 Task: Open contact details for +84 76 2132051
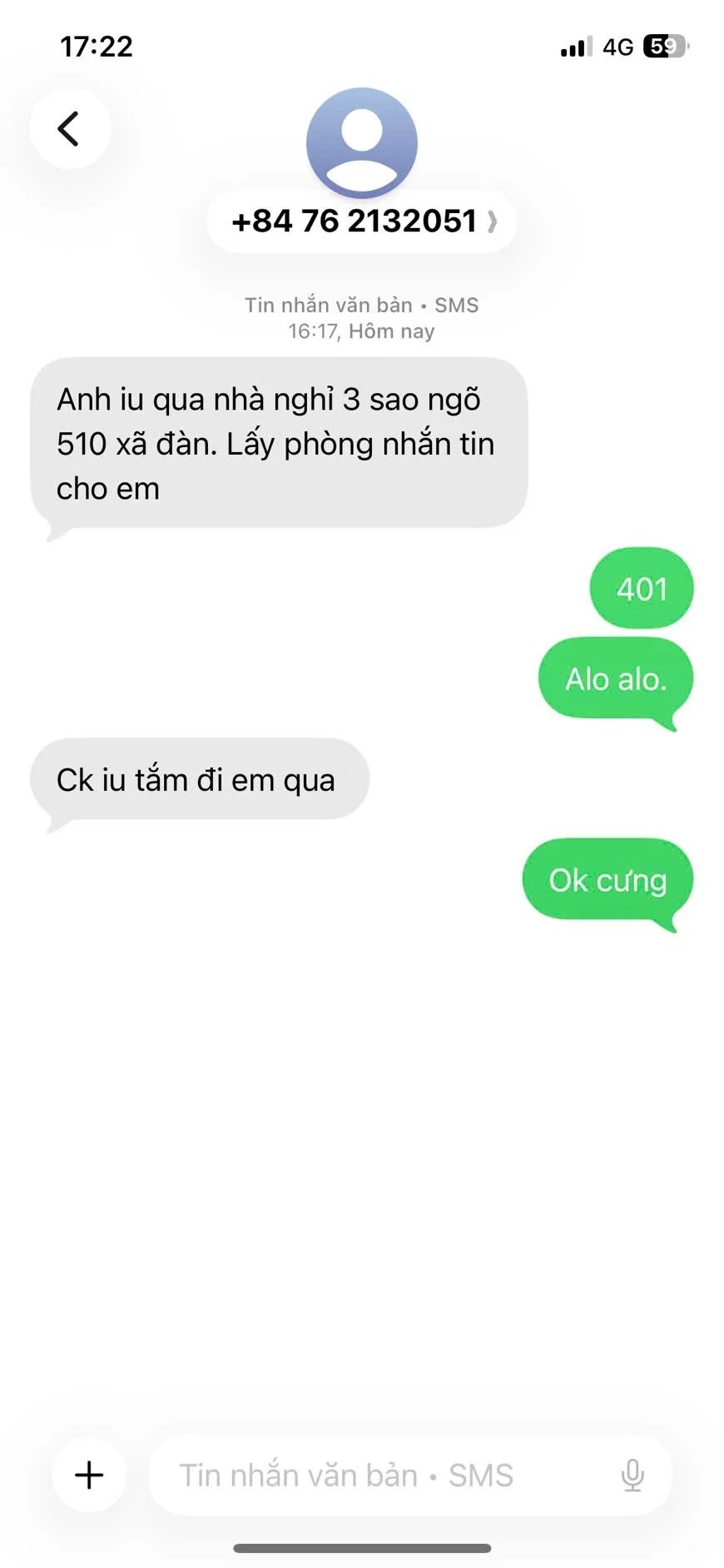click(x=361, y=222)
